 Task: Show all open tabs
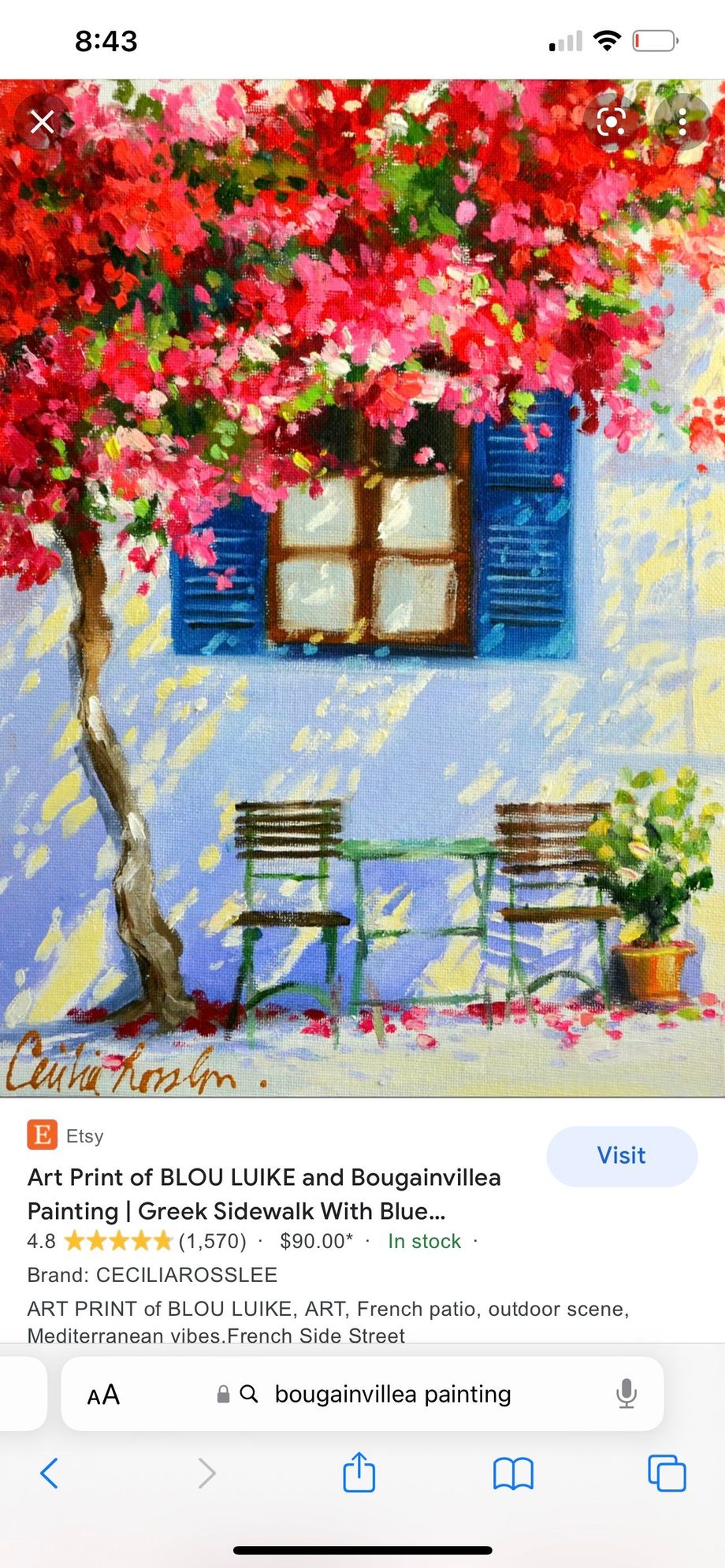coord(666,1473)
